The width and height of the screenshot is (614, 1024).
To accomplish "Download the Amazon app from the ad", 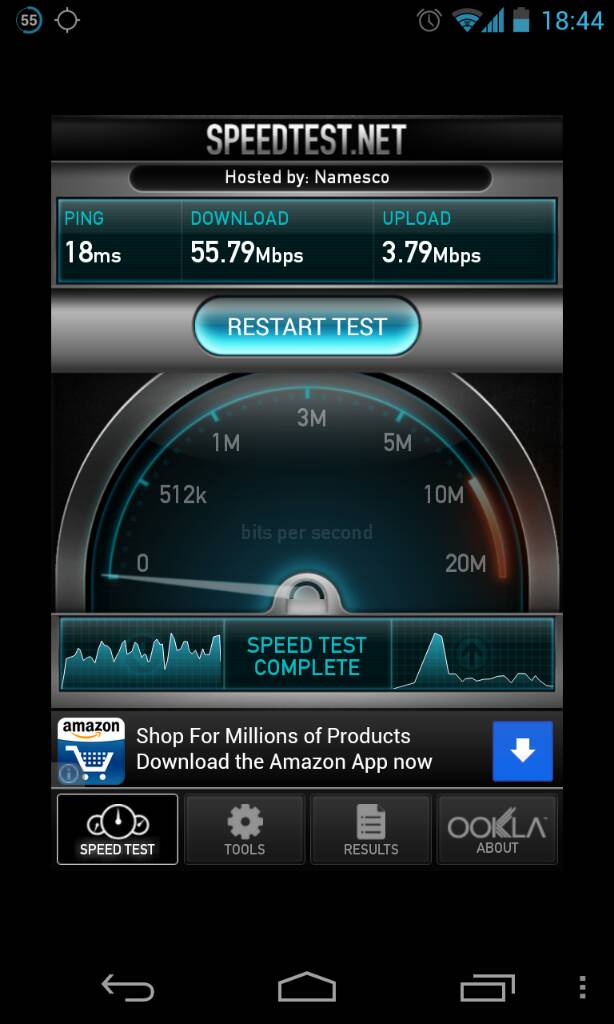I will tap(523, 751).
